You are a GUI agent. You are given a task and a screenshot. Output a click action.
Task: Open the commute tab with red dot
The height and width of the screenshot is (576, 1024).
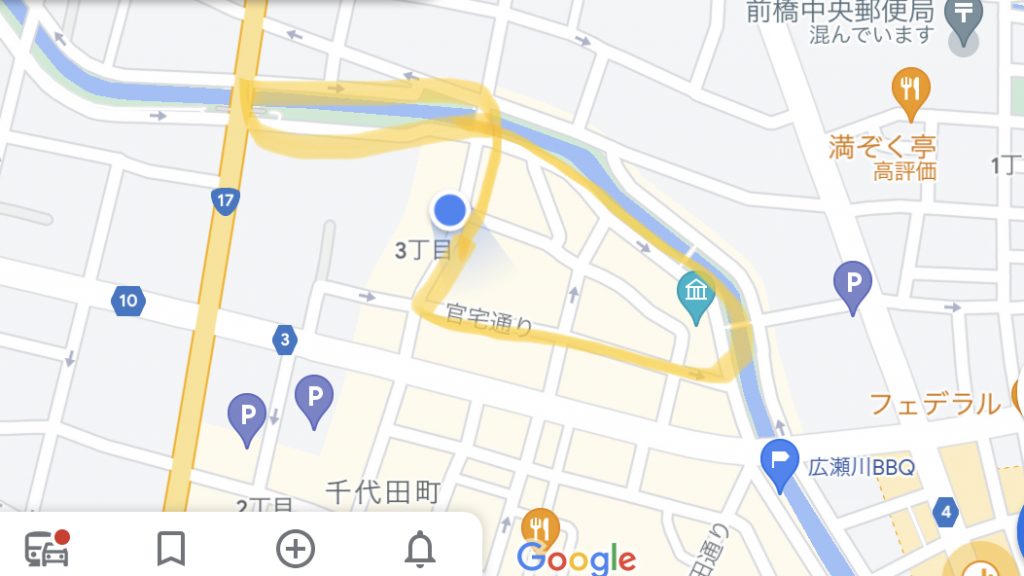click(x=46, y=548)
